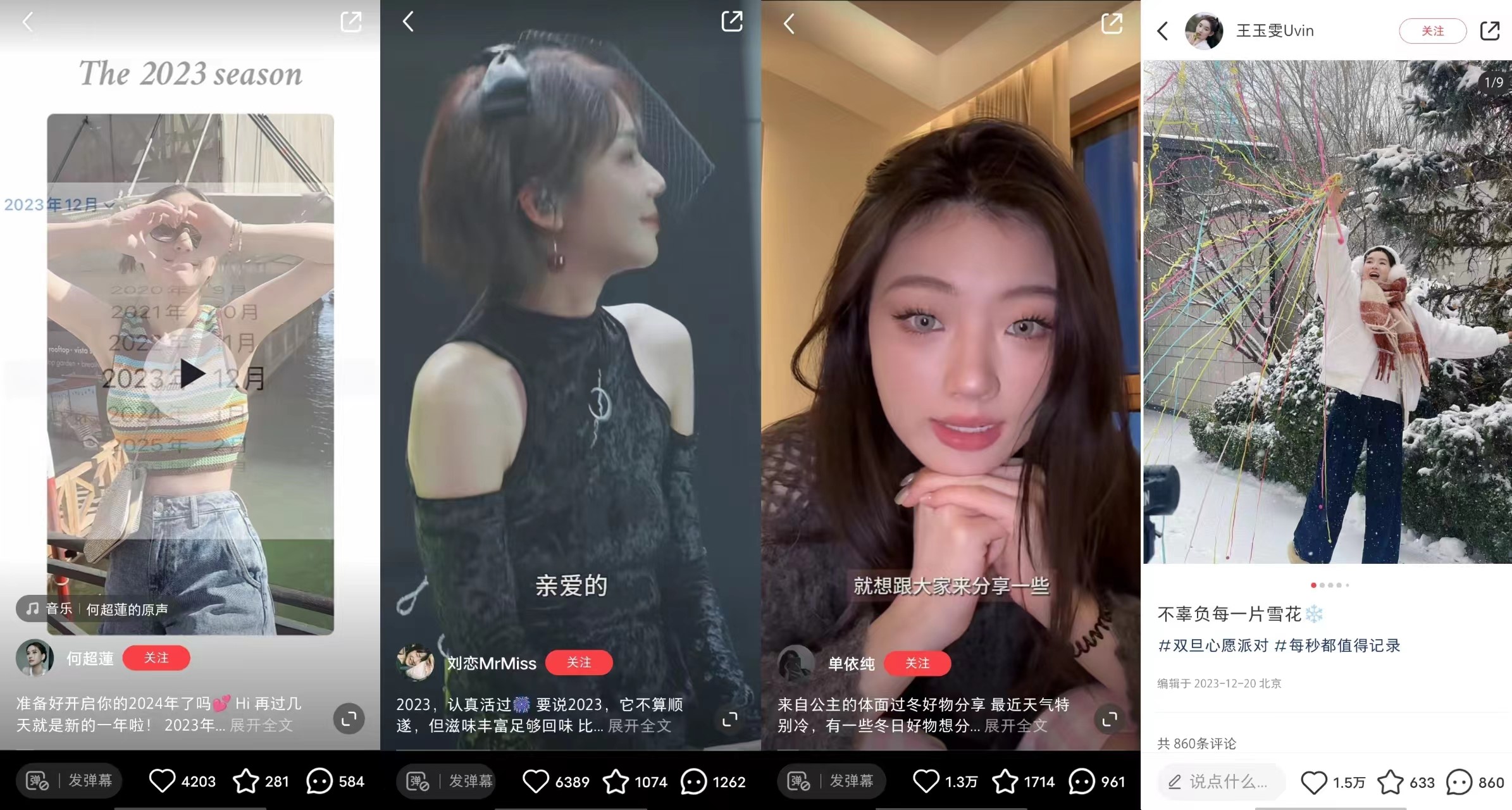This screenshot has height=810, width=1512.
Task: Follow 王玉雯Uvin from the header
Action: coord(1432,31)
